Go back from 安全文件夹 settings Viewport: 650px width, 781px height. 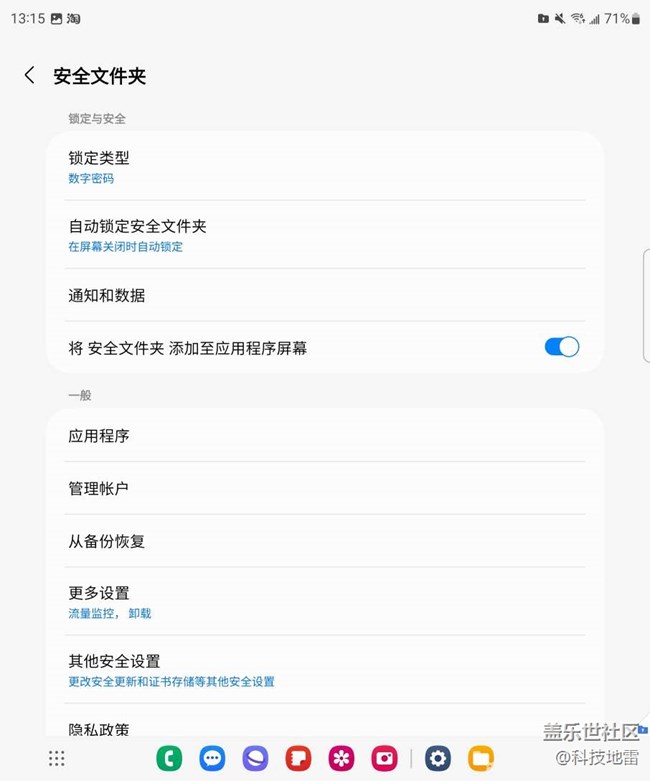click(30, 75)
